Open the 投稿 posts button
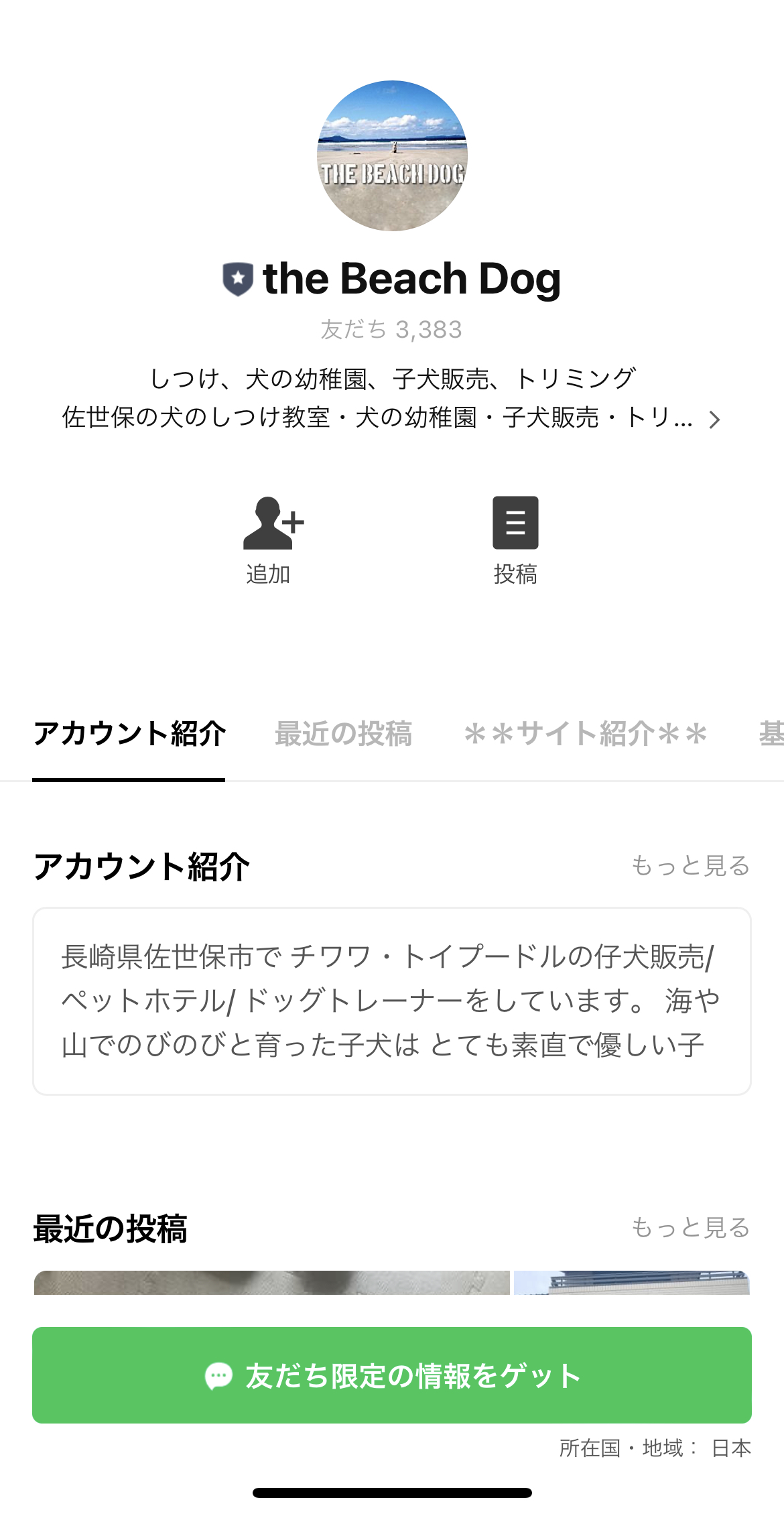The width and height of the screenshot is (784, 1514). point(515,539)
